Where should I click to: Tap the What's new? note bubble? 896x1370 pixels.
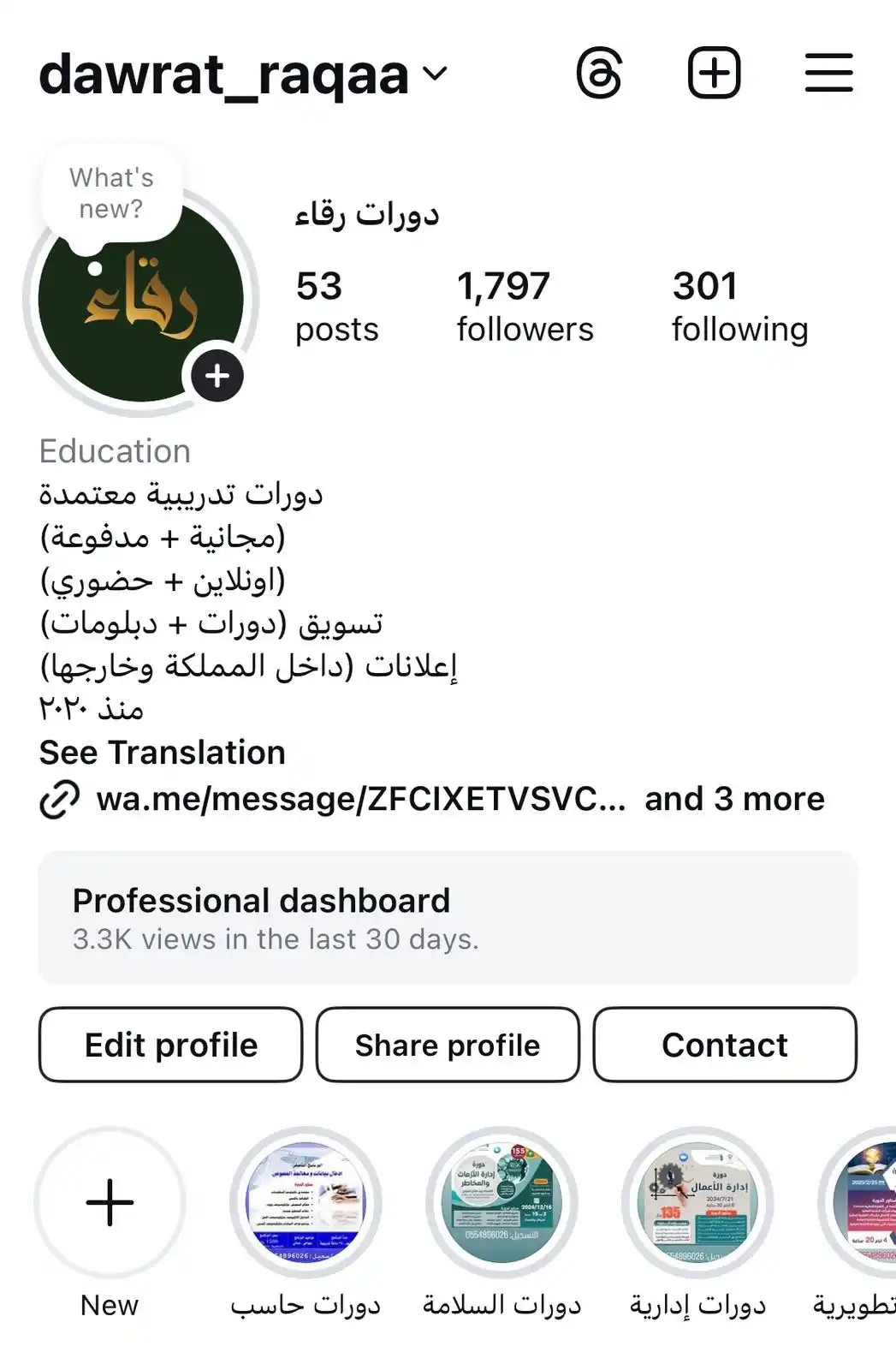111,194
